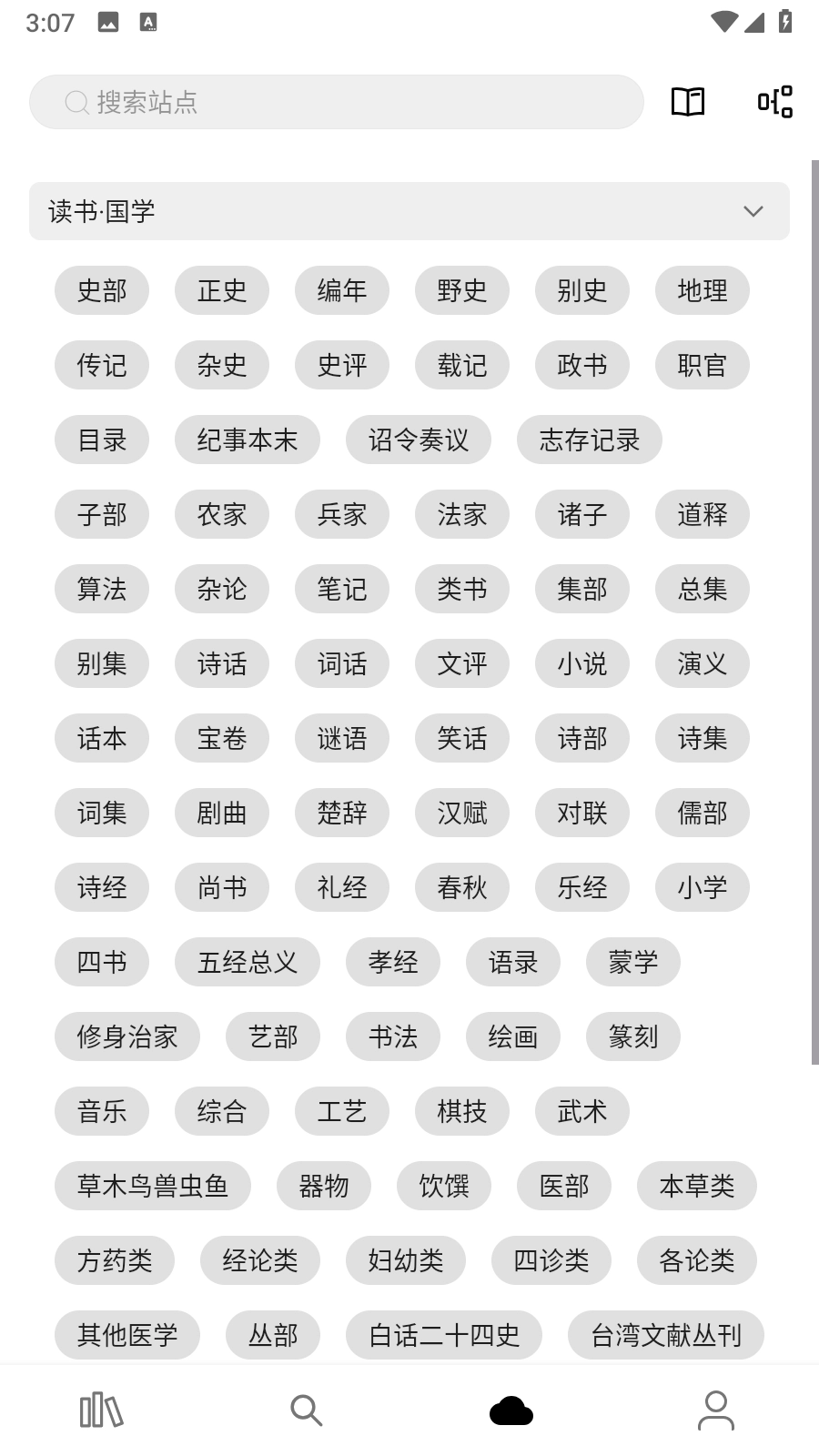Tap the 搜索站点 search field

tap(337, 102)
